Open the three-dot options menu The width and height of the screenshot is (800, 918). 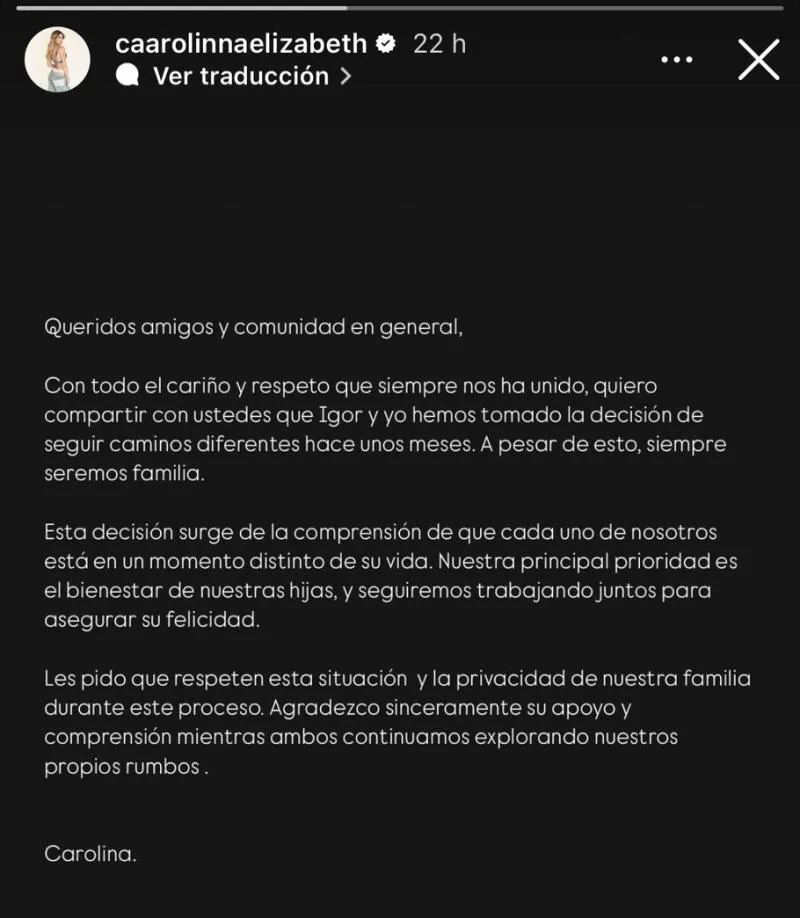coord(677,60)
